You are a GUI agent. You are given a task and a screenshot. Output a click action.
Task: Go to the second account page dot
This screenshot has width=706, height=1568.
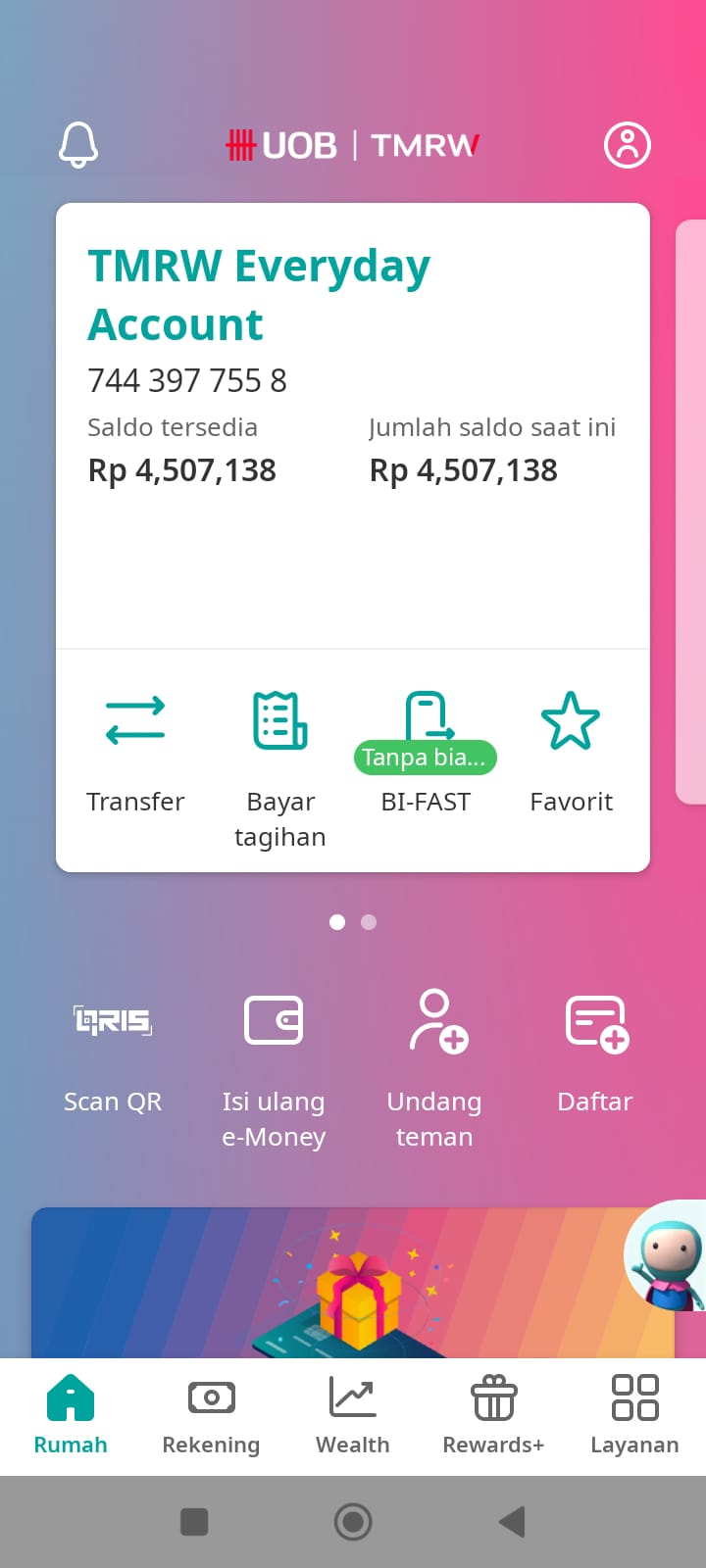click(369, 922)
